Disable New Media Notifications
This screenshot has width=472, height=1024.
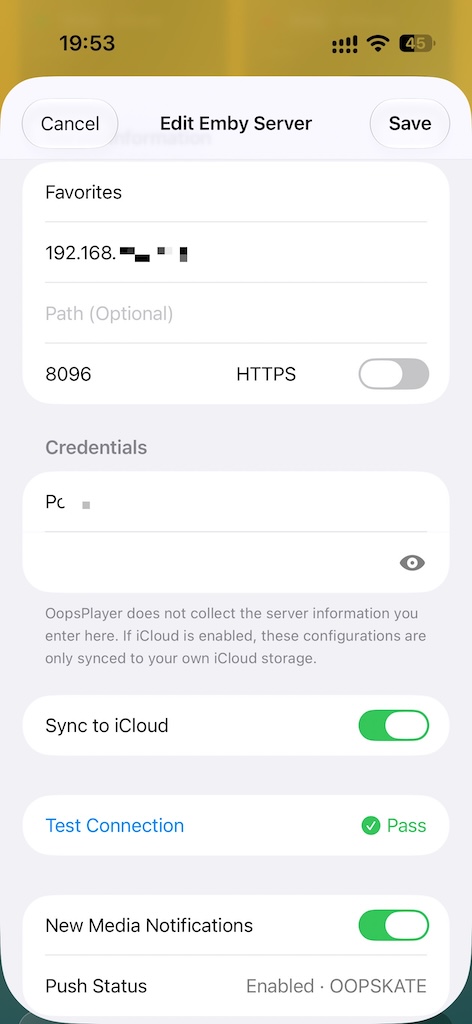pos(394,925)
